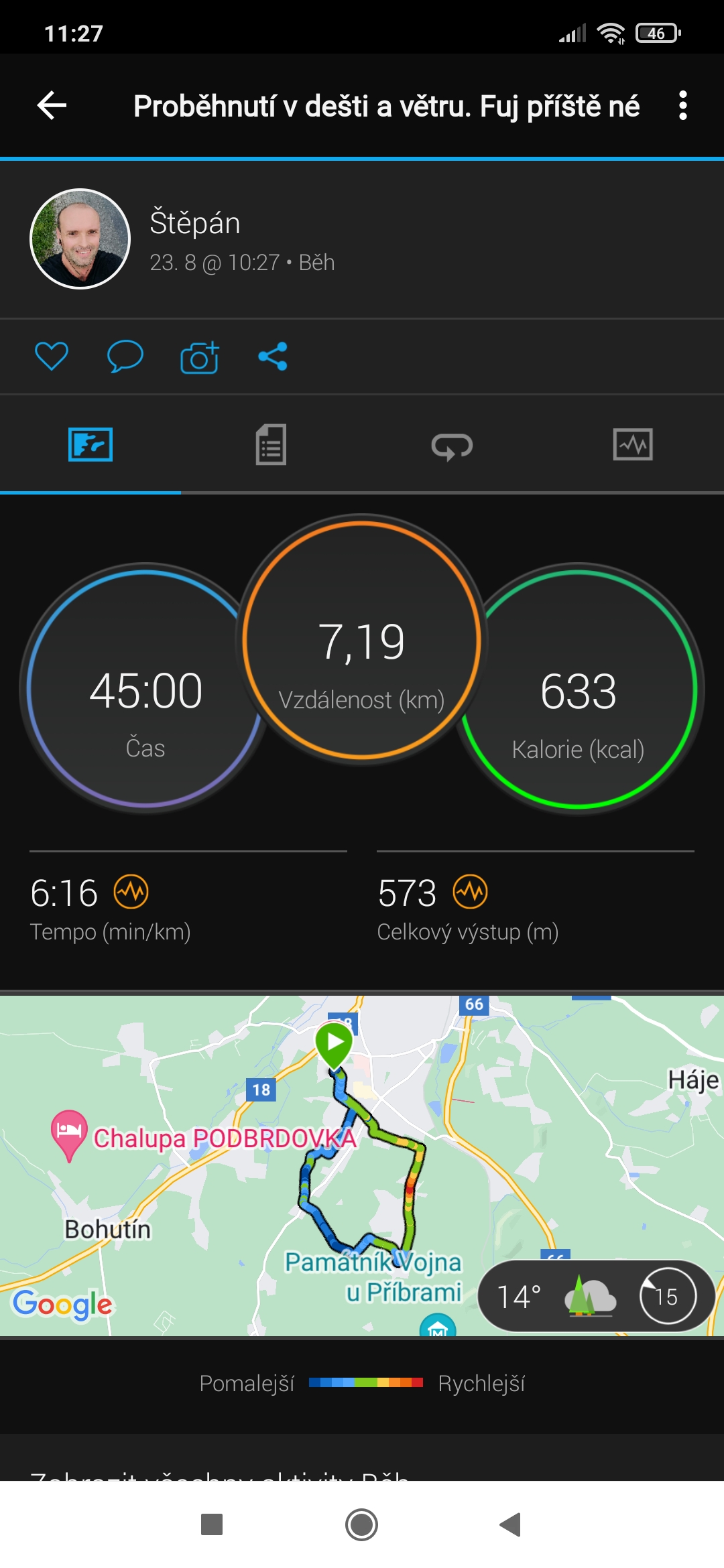Open the pace chart icon next to 6:16
The width and height of the screenshot is (724, 1568).
[131, 892]
